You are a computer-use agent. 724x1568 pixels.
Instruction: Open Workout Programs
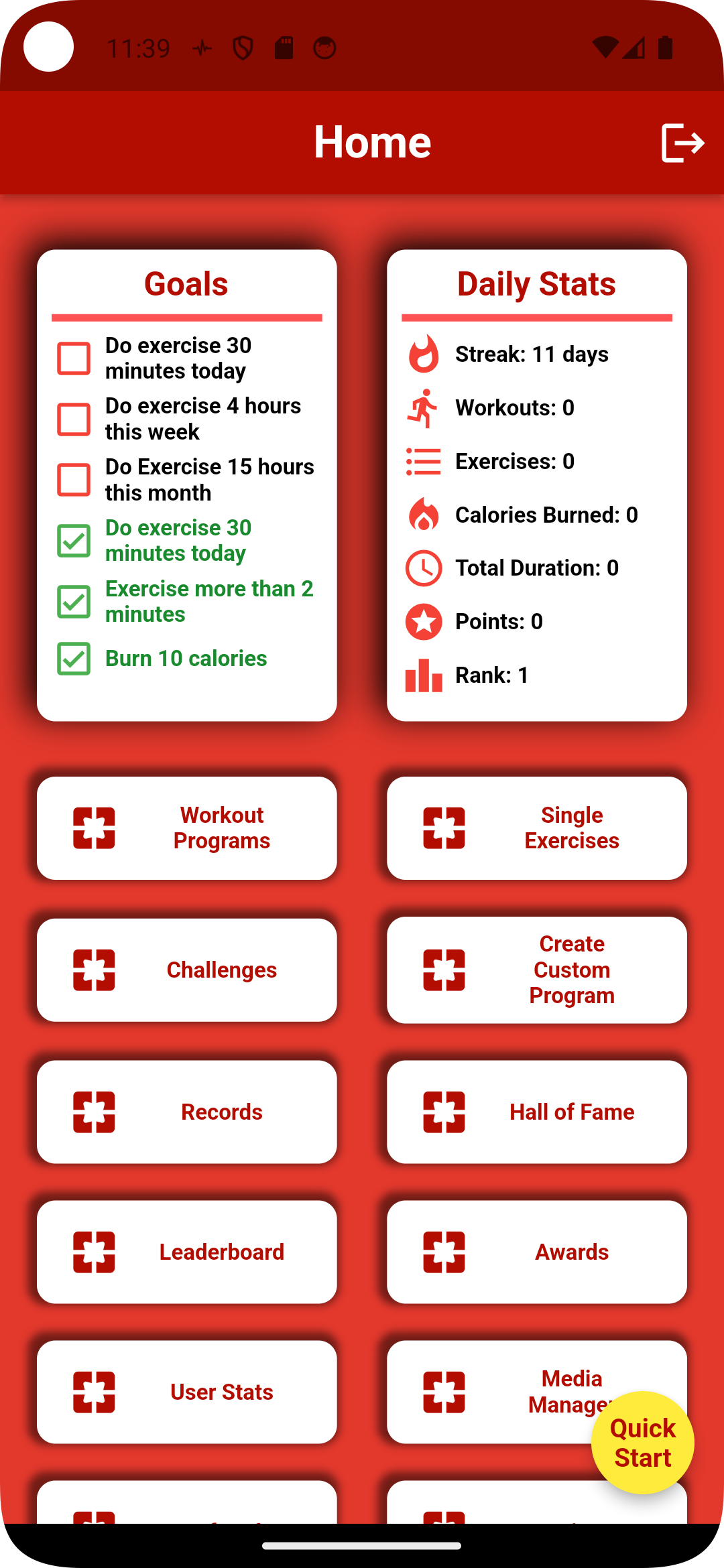pos(187,828)
